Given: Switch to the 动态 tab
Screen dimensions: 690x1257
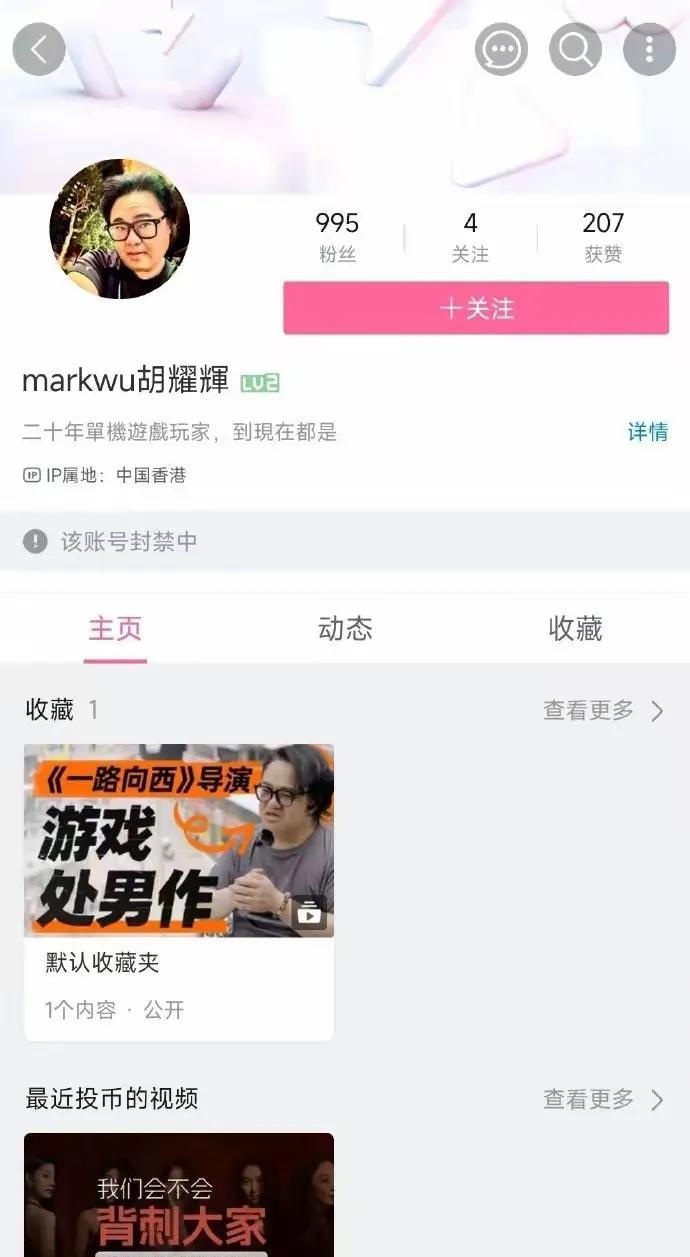Looking at the screenshot, I should [x=345, y=628].
